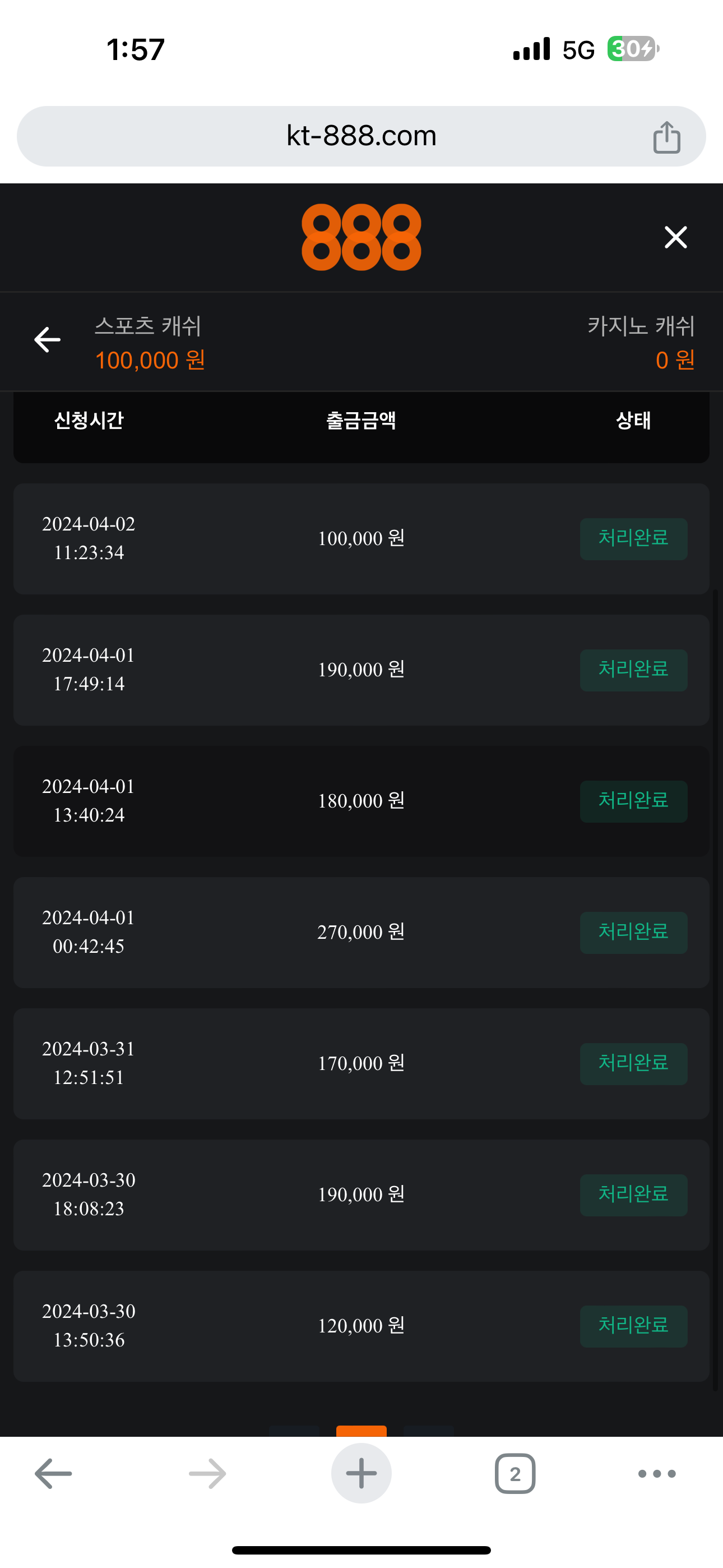The image size is (723, 1568).
Task: Open a new browser tab
Action: point(361,1474)
